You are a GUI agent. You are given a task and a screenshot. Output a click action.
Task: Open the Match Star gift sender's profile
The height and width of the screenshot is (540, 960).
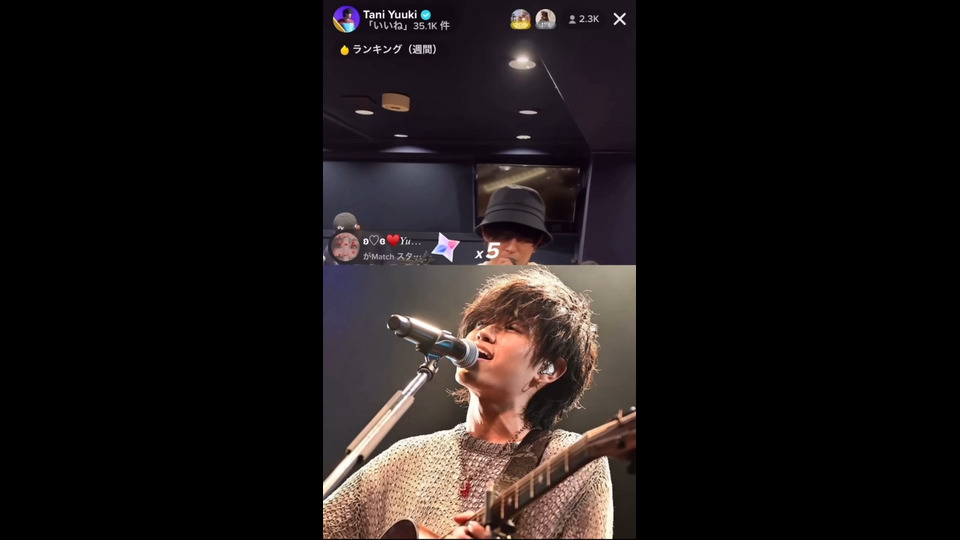(x=345, y=247)
